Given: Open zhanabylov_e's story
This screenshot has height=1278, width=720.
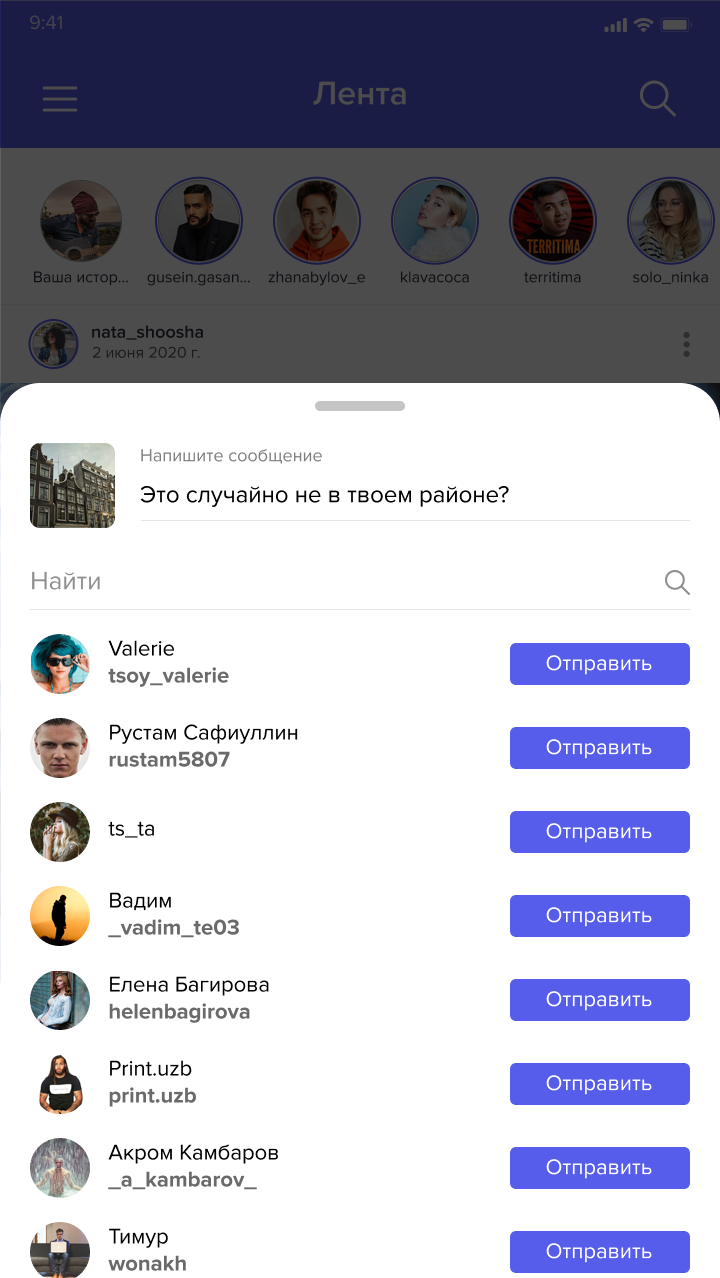Looking at the screenshot, I should [317, 222].
